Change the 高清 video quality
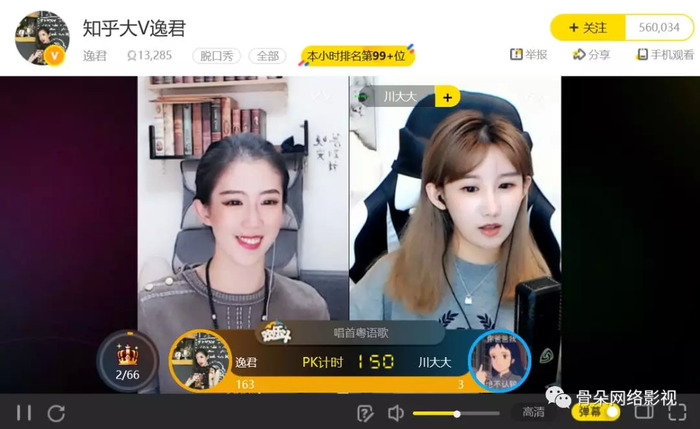Screen dimensions: 700x429 [533, 412]
